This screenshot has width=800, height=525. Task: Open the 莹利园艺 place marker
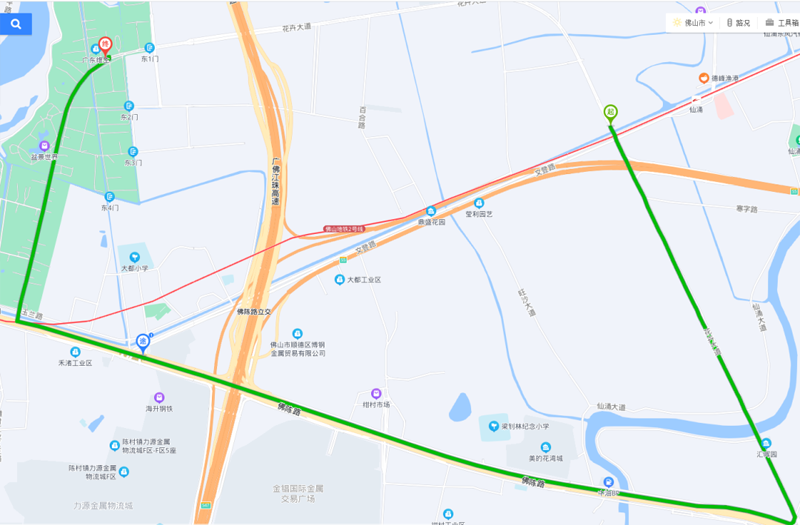point(479,203)
